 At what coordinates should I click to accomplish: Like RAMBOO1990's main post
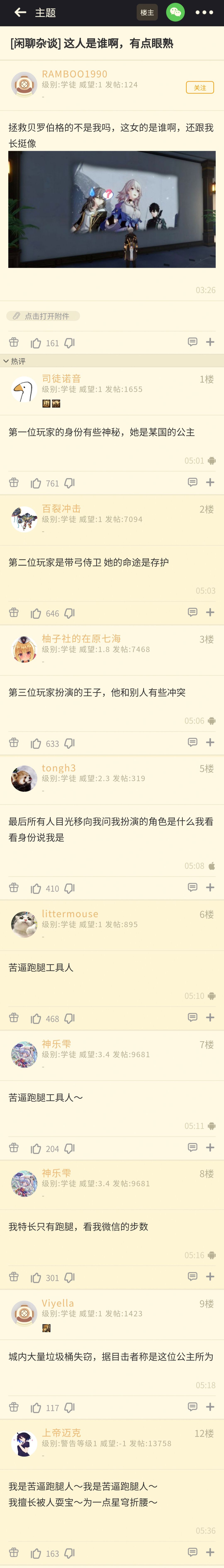(37, 343)
